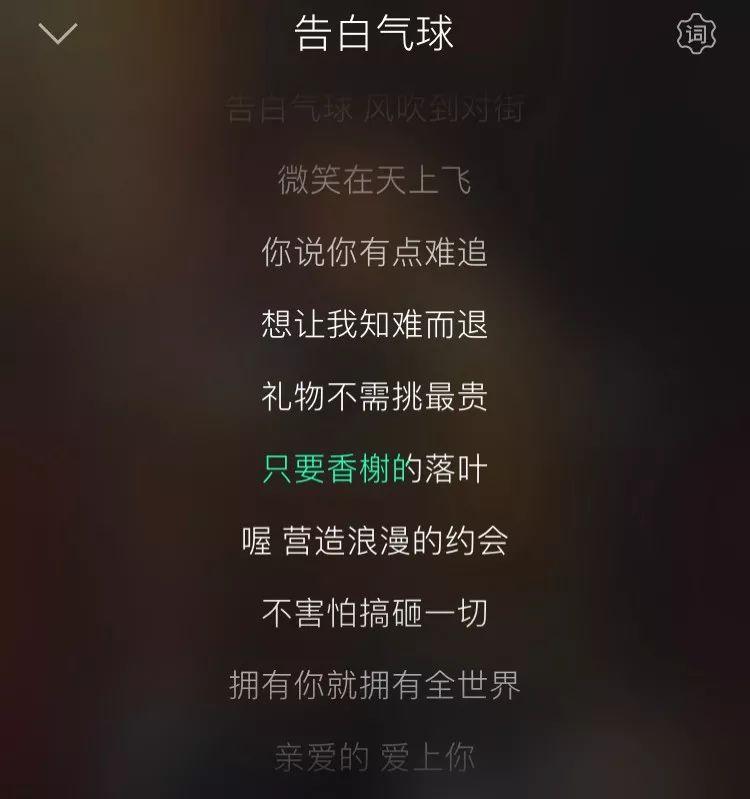Select lyric 喔 营造浪漫的约会
750x799 pixels.
(x=374, y=542)
